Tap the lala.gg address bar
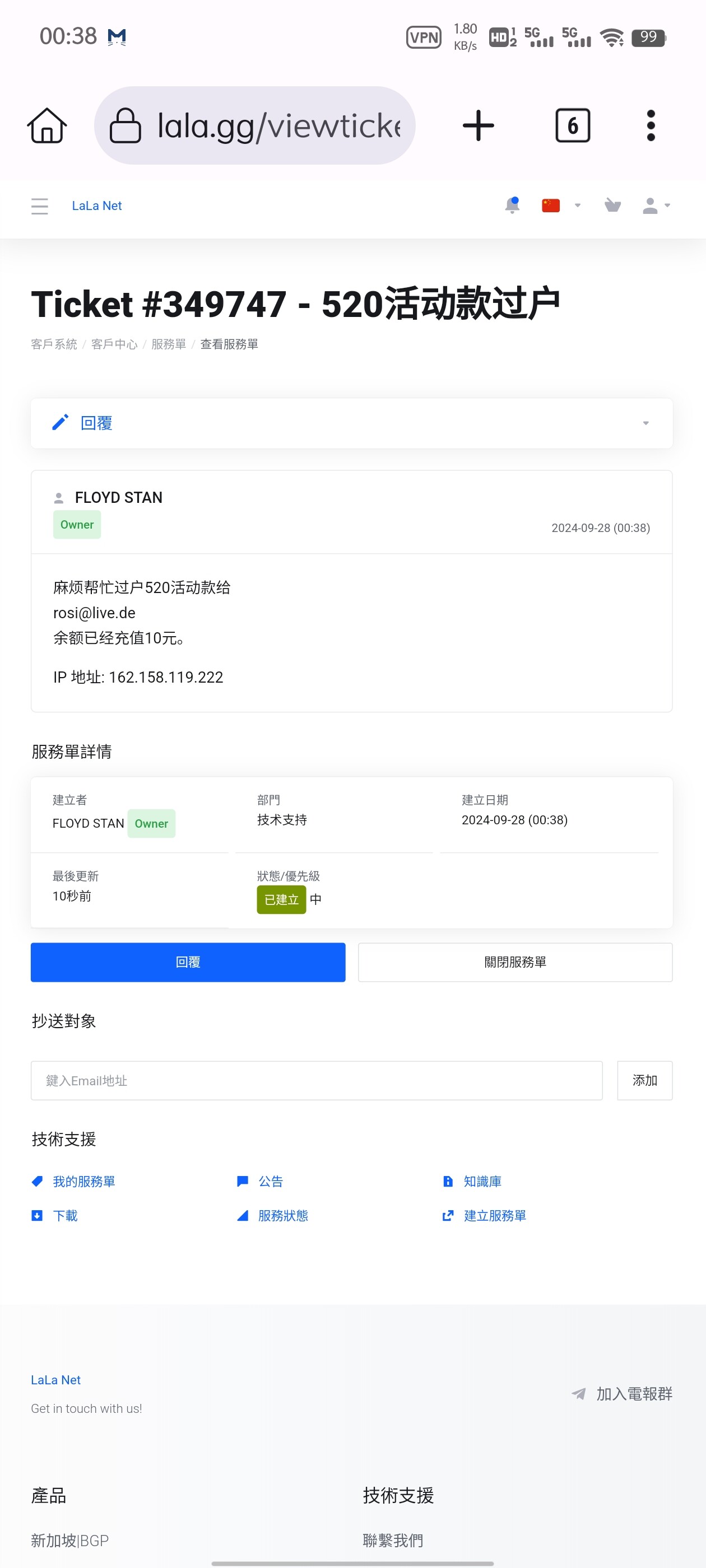This screenshot has height=1568, width=706. pyautogui.click(x=254, y=125)
